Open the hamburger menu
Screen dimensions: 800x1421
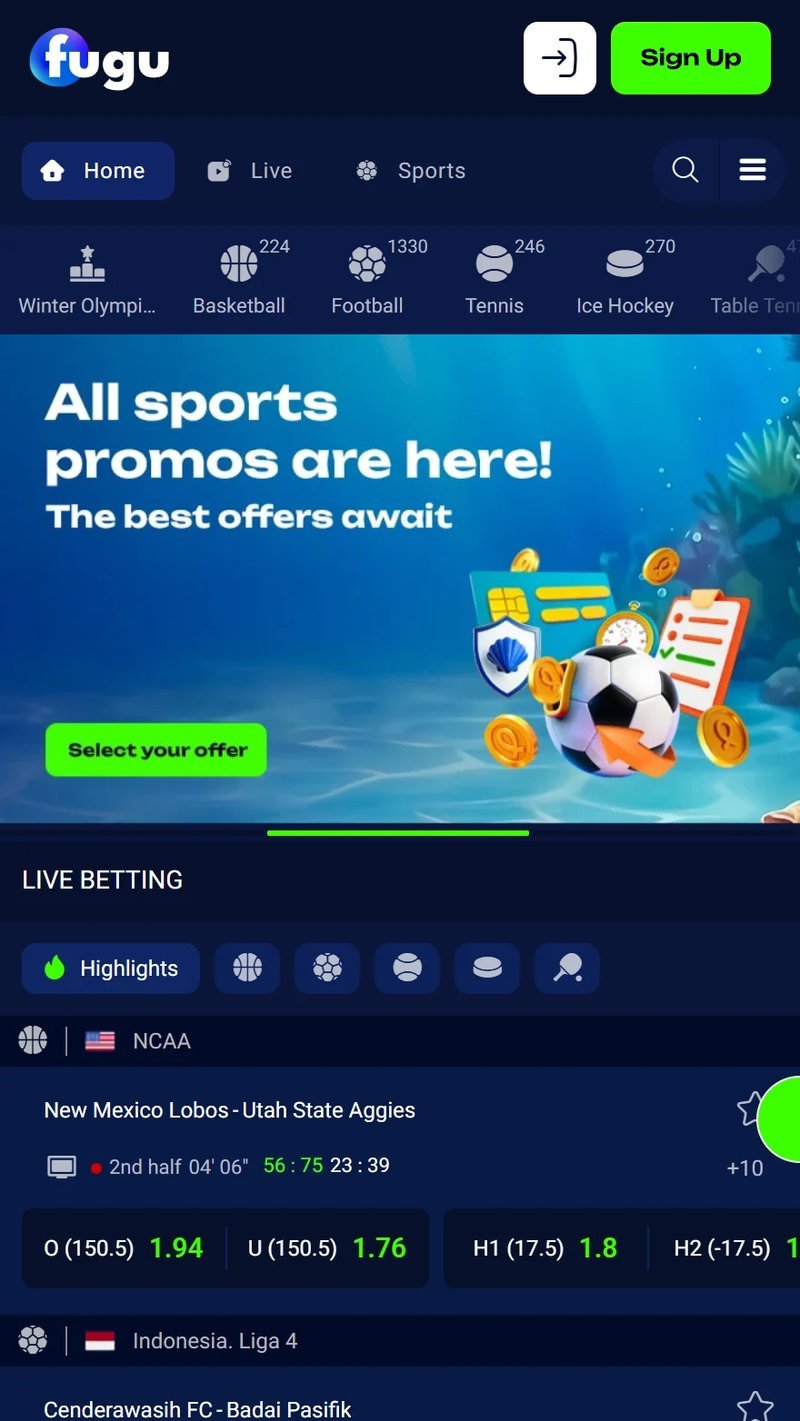point(753,170)
